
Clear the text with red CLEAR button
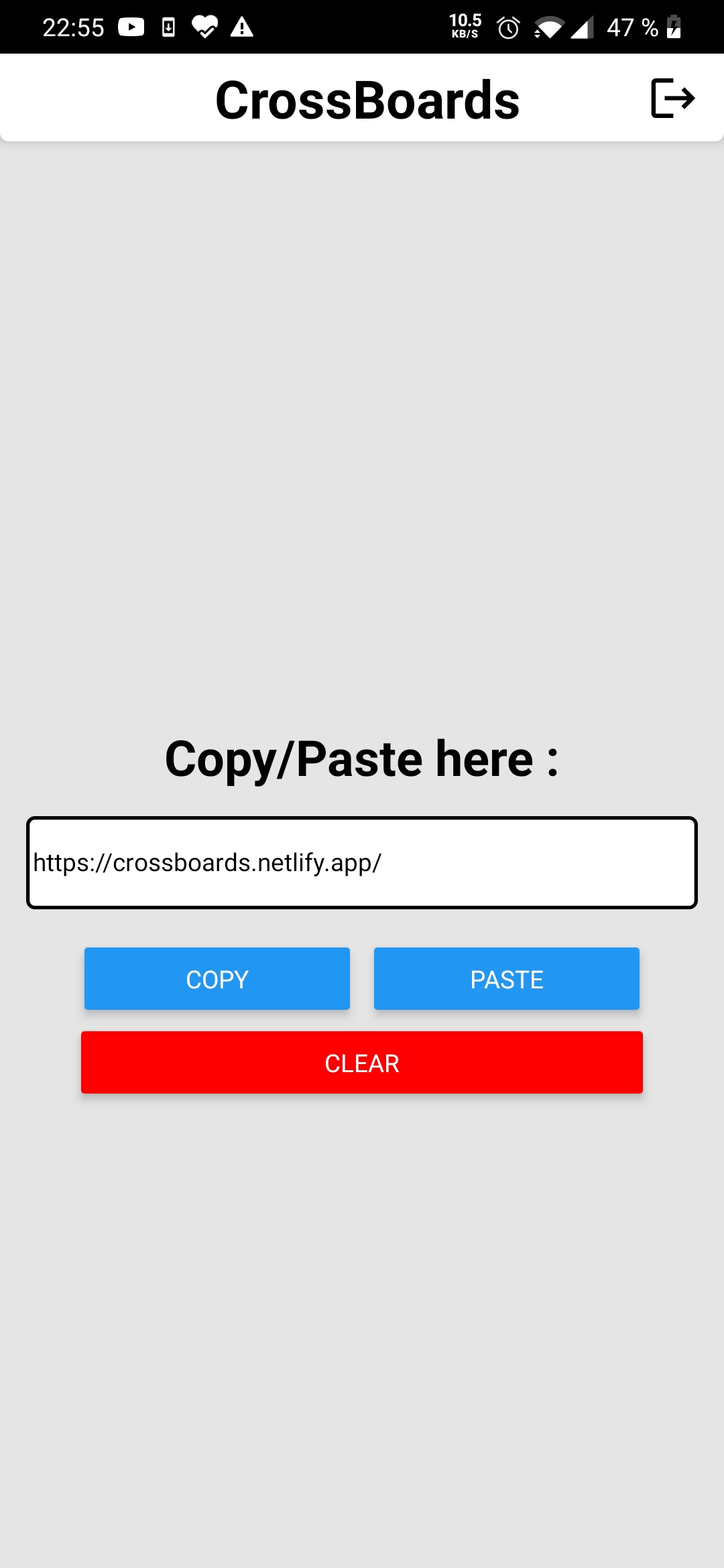pyautogui.click(x=362, y=1062)
